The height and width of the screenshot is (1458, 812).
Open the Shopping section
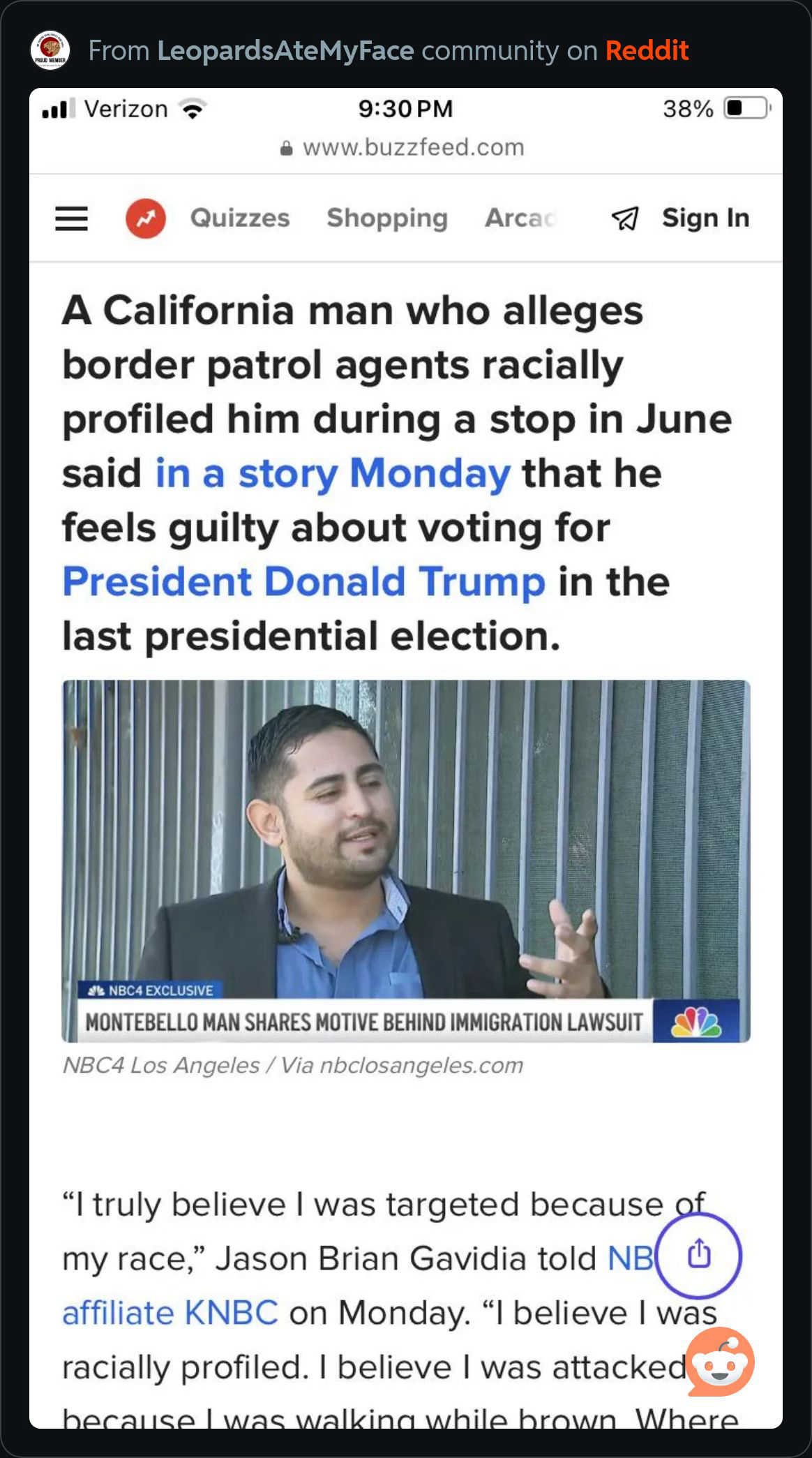387,218
